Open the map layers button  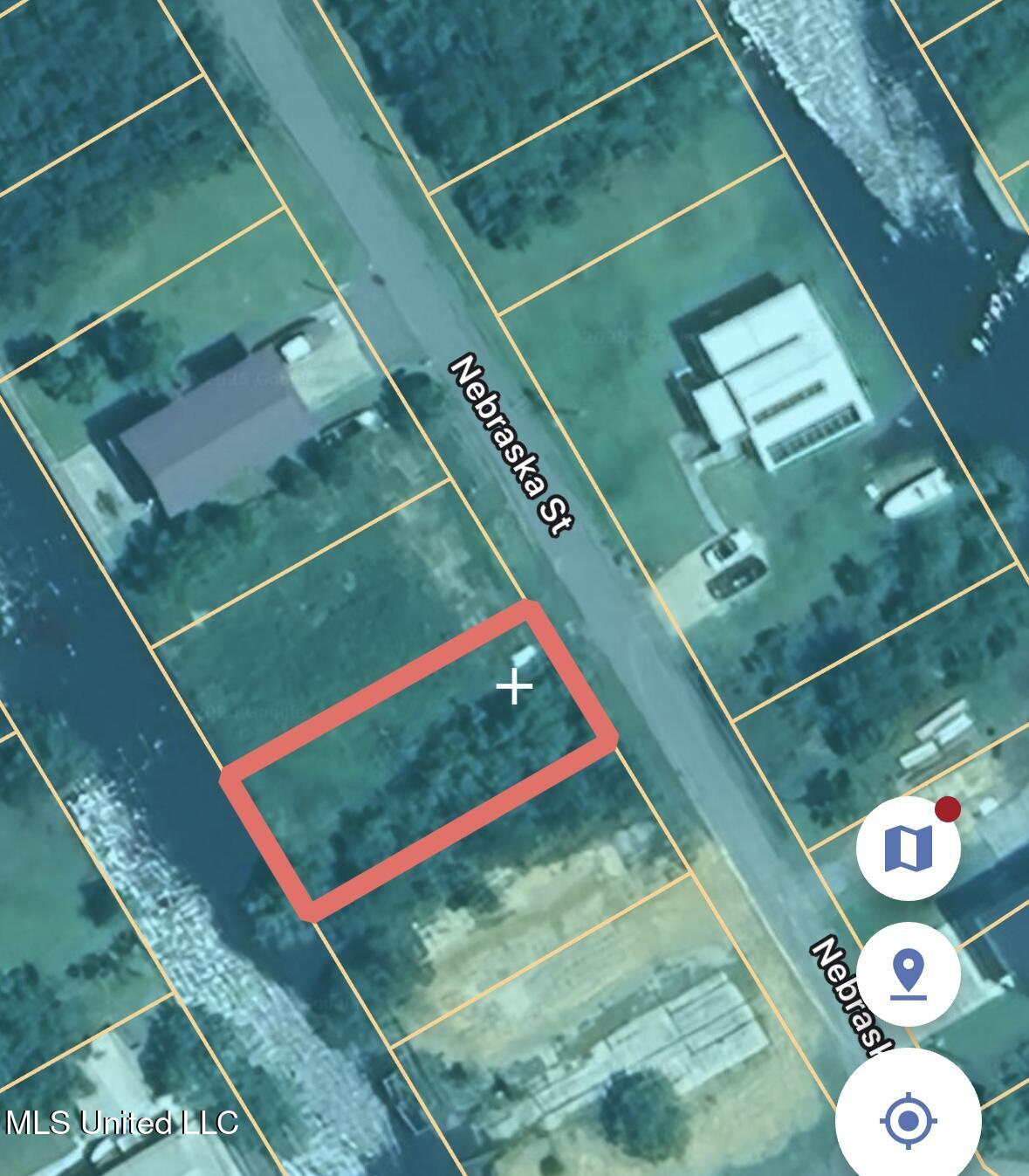[x=908, y=848]
